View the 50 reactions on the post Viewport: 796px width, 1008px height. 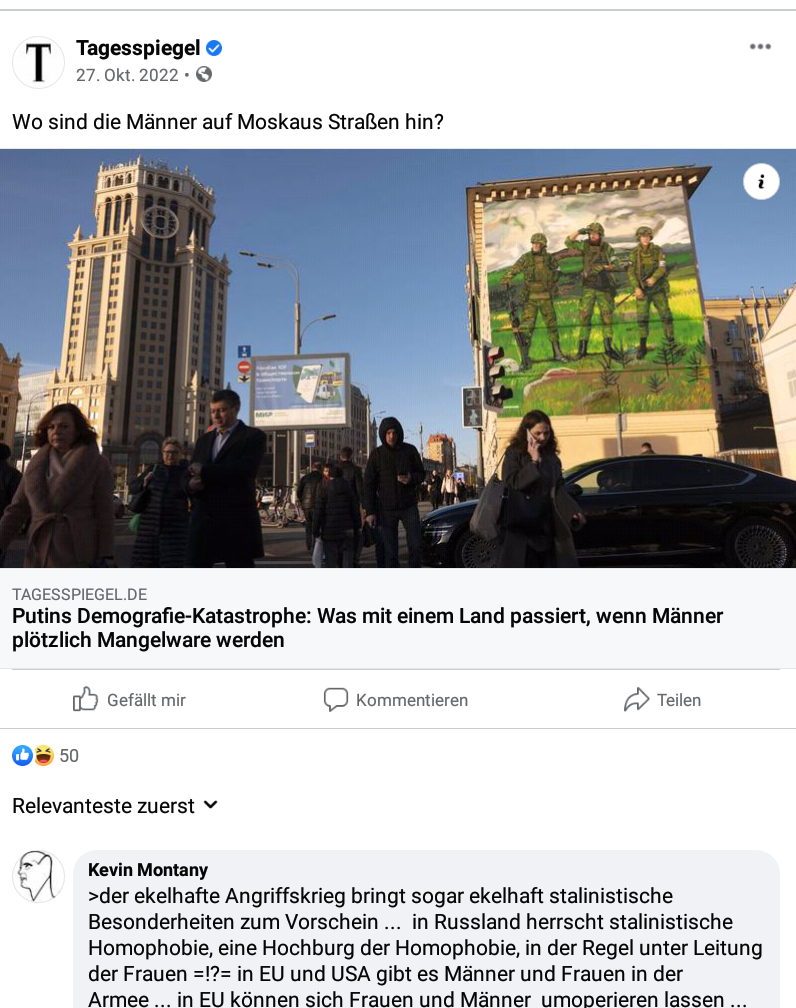pos(46,756)
